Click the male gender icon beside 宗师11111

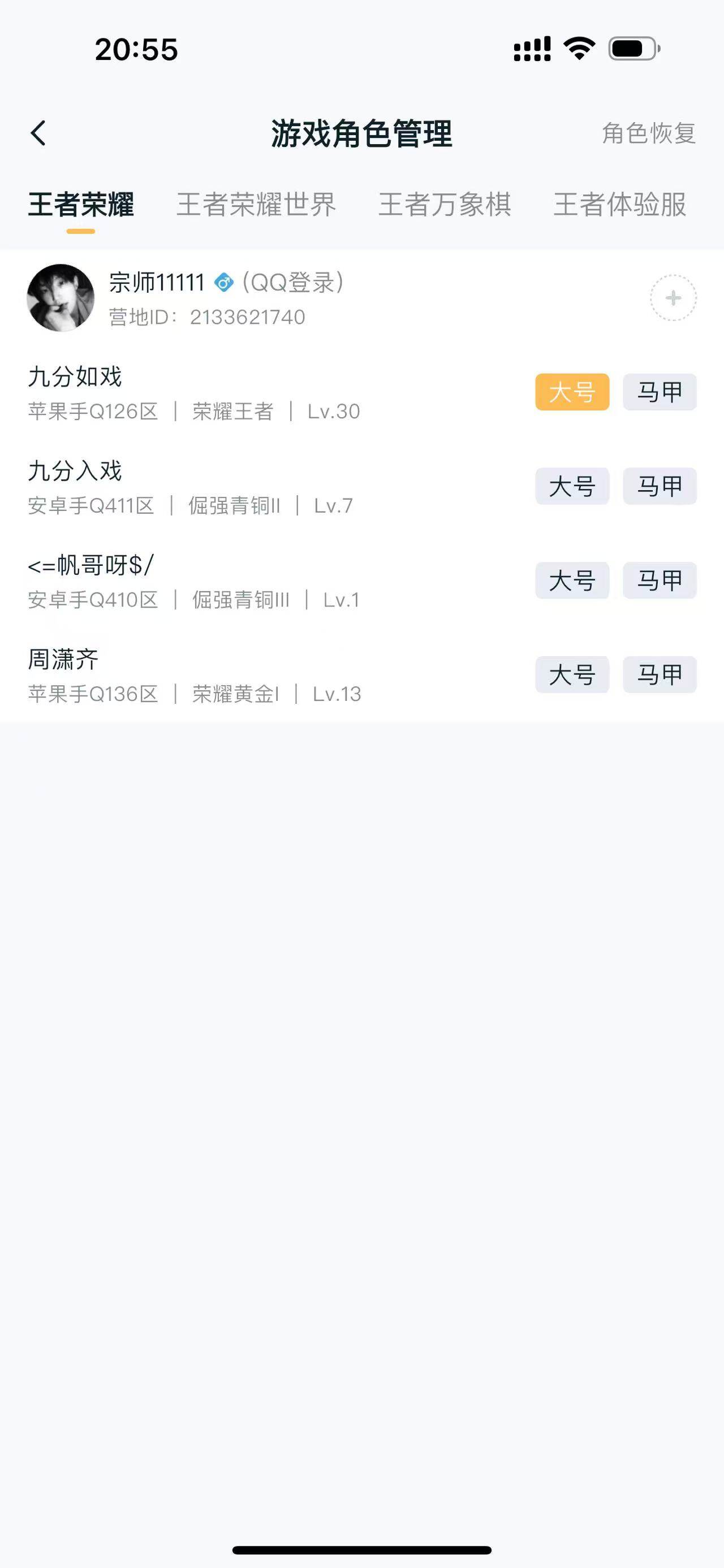[224, 282]
